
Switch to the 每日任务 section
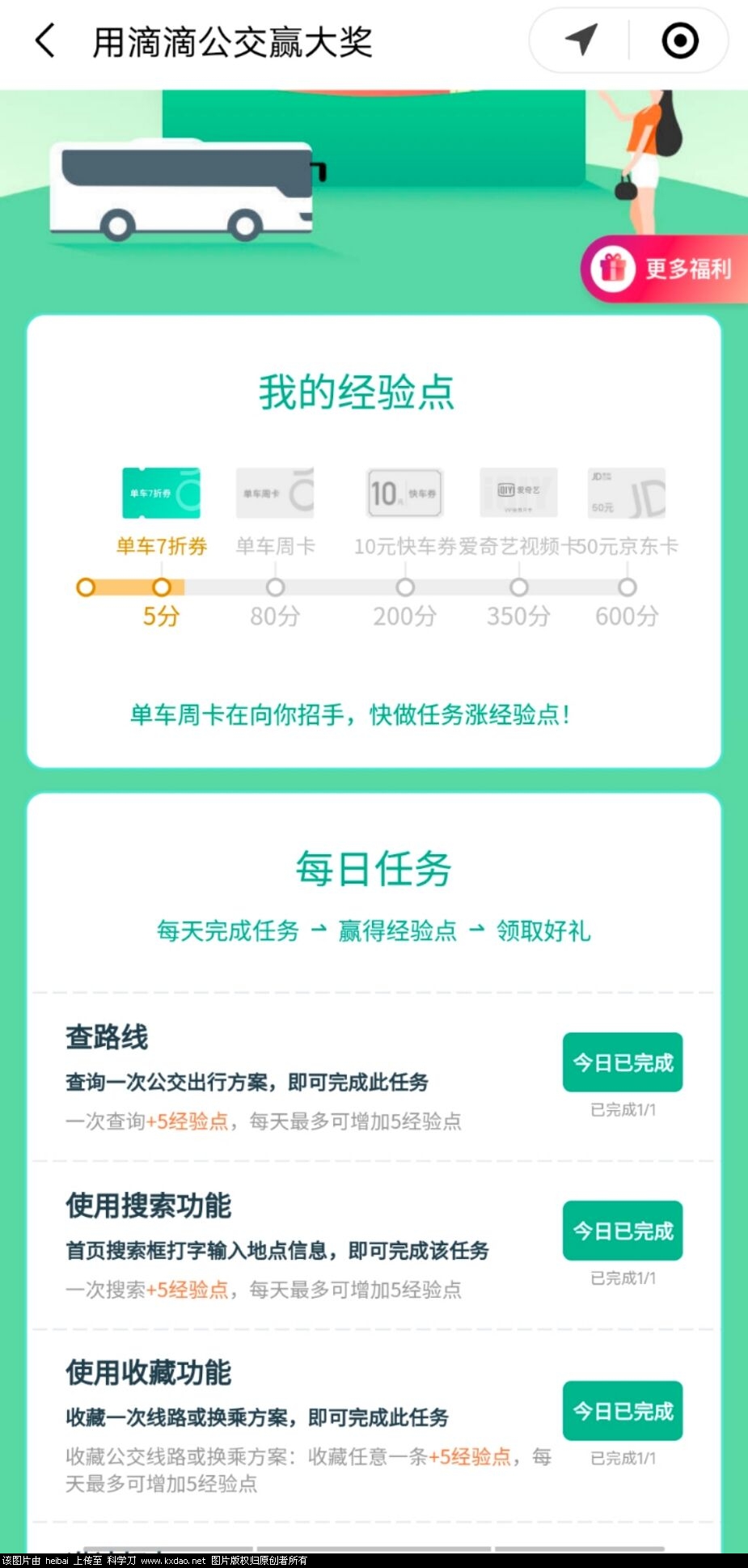(374, 870)
